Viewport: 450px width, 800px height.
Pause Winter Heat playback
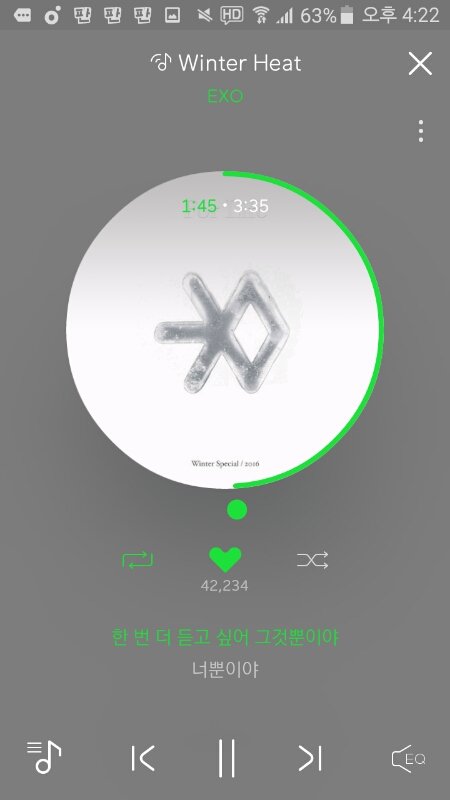point(226,758)
